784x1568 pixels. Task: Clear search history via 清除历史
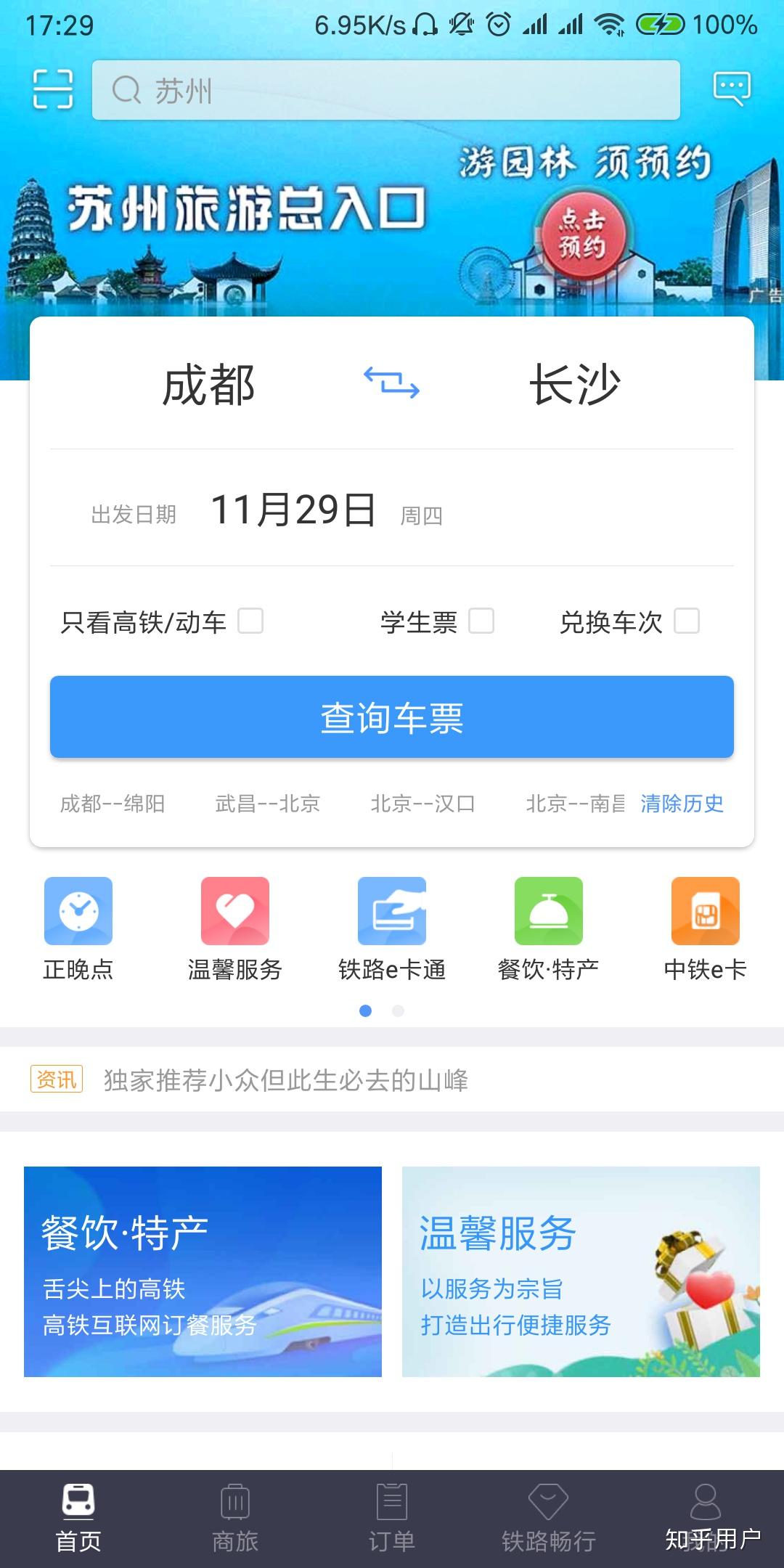[x=682, y=804]
